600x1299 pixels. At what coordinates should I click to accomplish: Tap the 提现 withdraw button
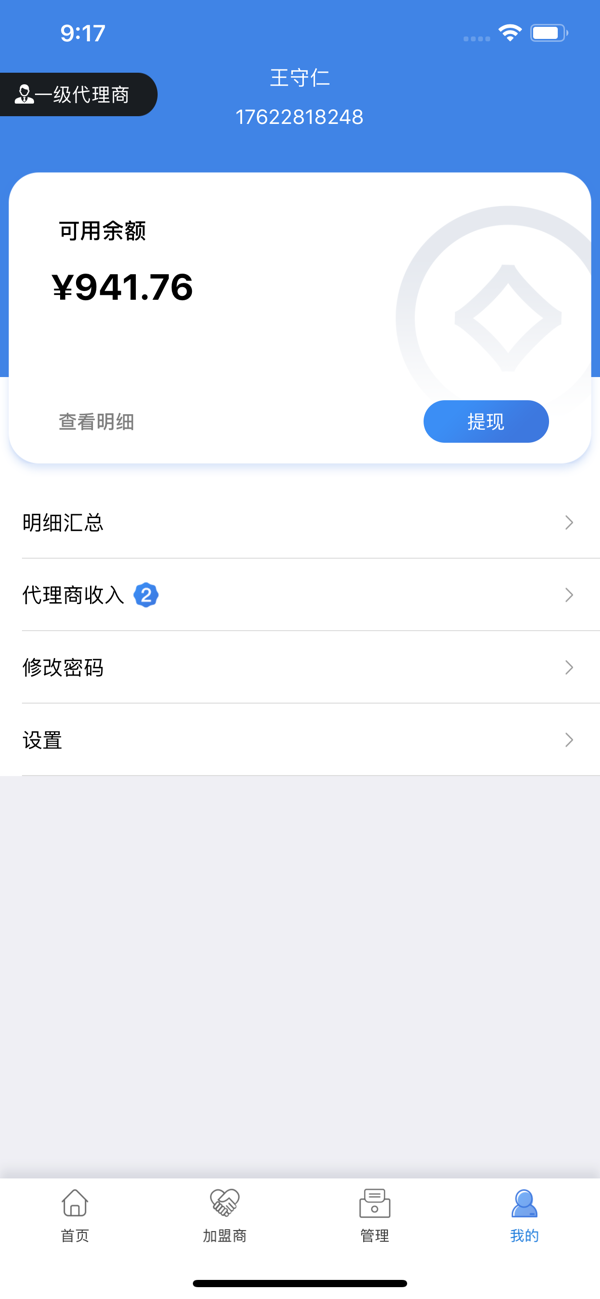[x=486, y=421]
